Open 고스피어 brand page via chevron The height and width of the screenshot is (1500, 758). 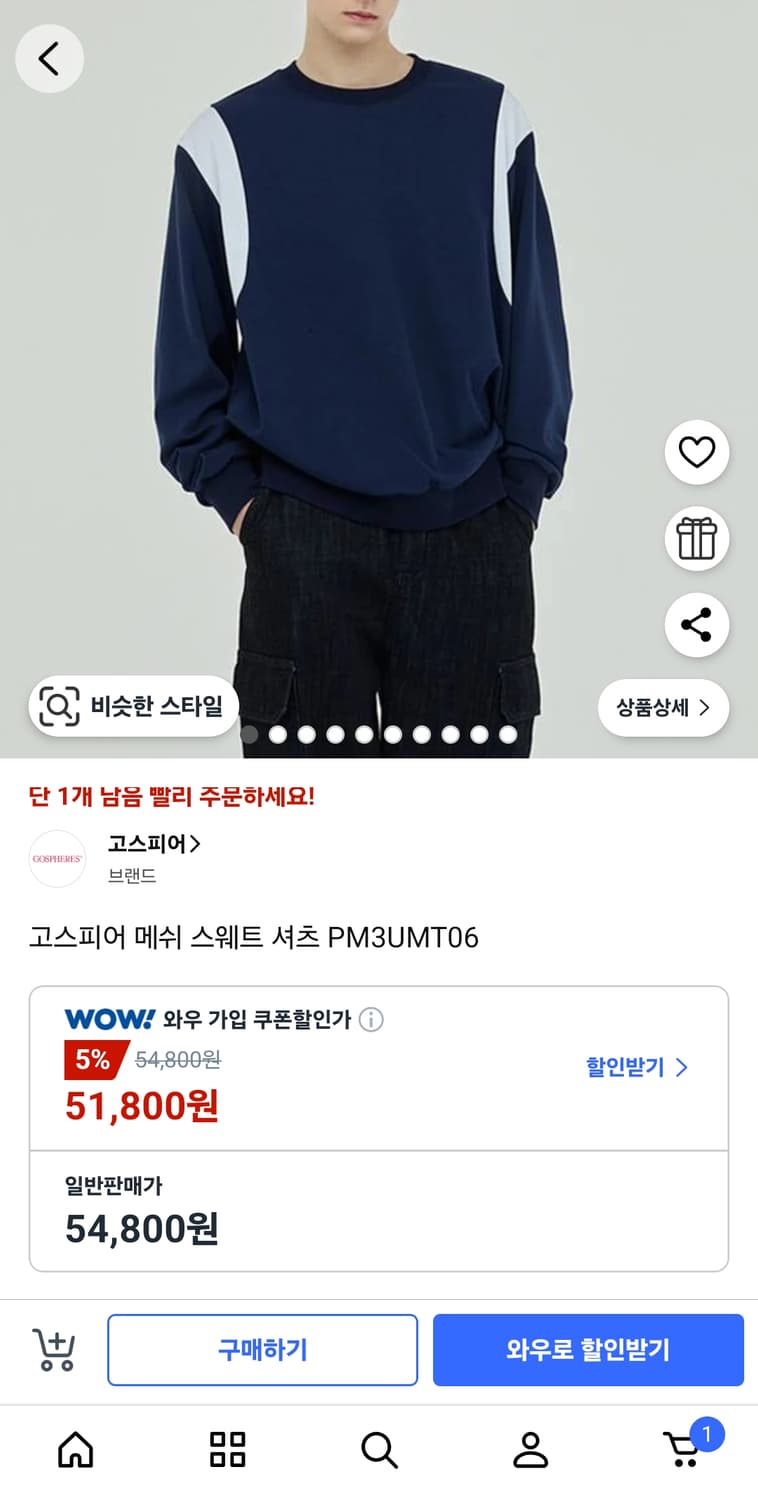tap(195, 844)
